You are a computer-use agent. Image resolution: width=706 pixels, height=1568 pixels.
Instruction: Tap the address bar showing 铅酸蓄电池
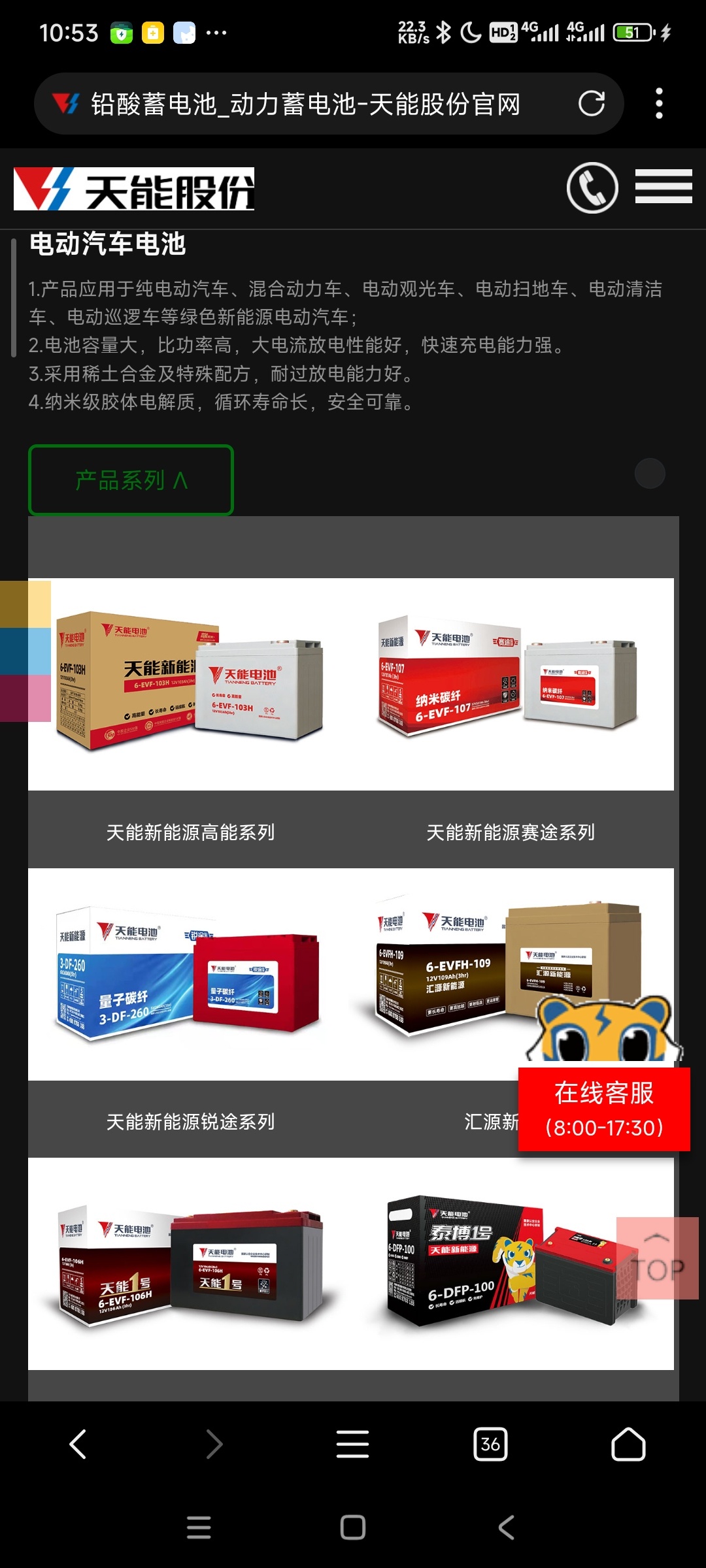coord(305,105)
